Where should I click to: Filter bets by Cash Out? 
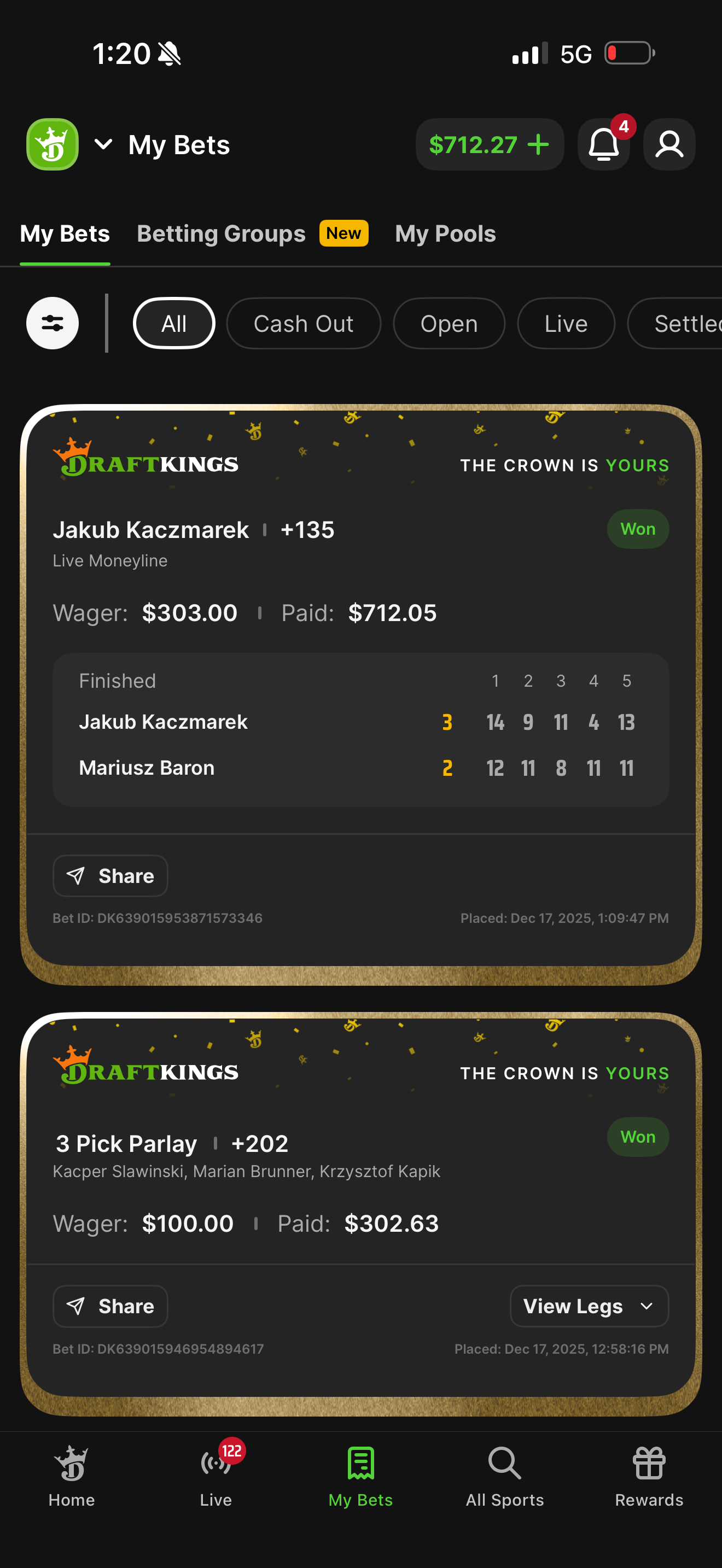pos(303,323)
